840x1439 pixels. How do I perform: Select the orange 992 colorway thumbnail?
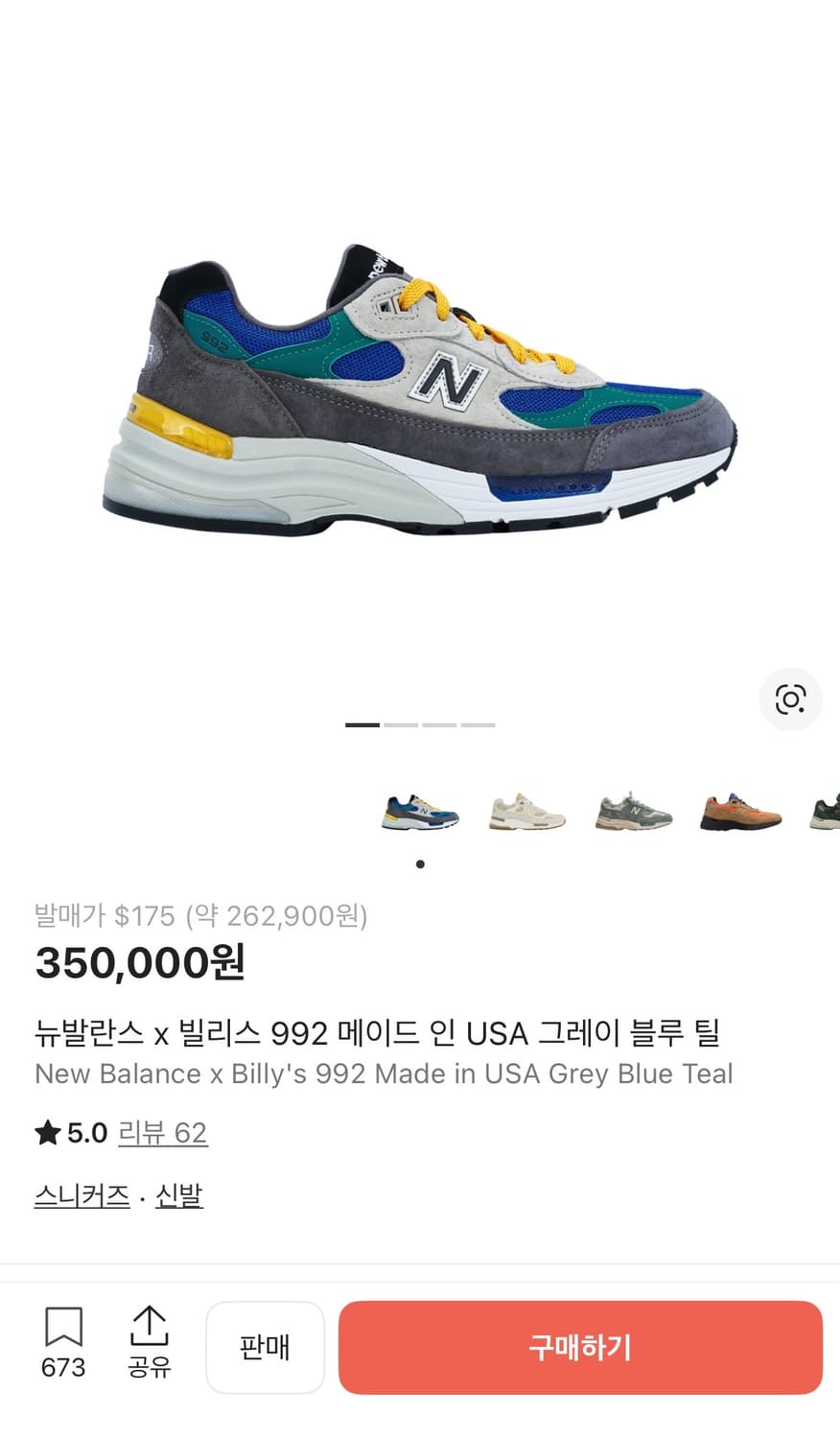[740, 812]
